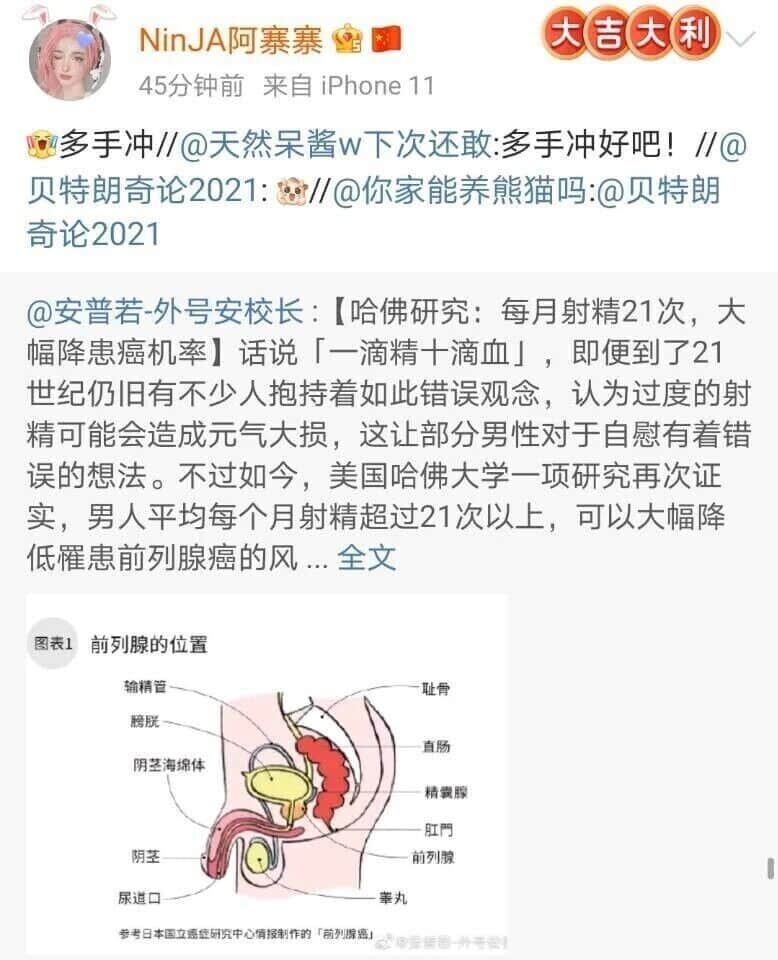The height and width of the screenshot is (960, 778).
Task: Open NinJA阿寨寨's profile avatar
Action: tap(69, 58)
